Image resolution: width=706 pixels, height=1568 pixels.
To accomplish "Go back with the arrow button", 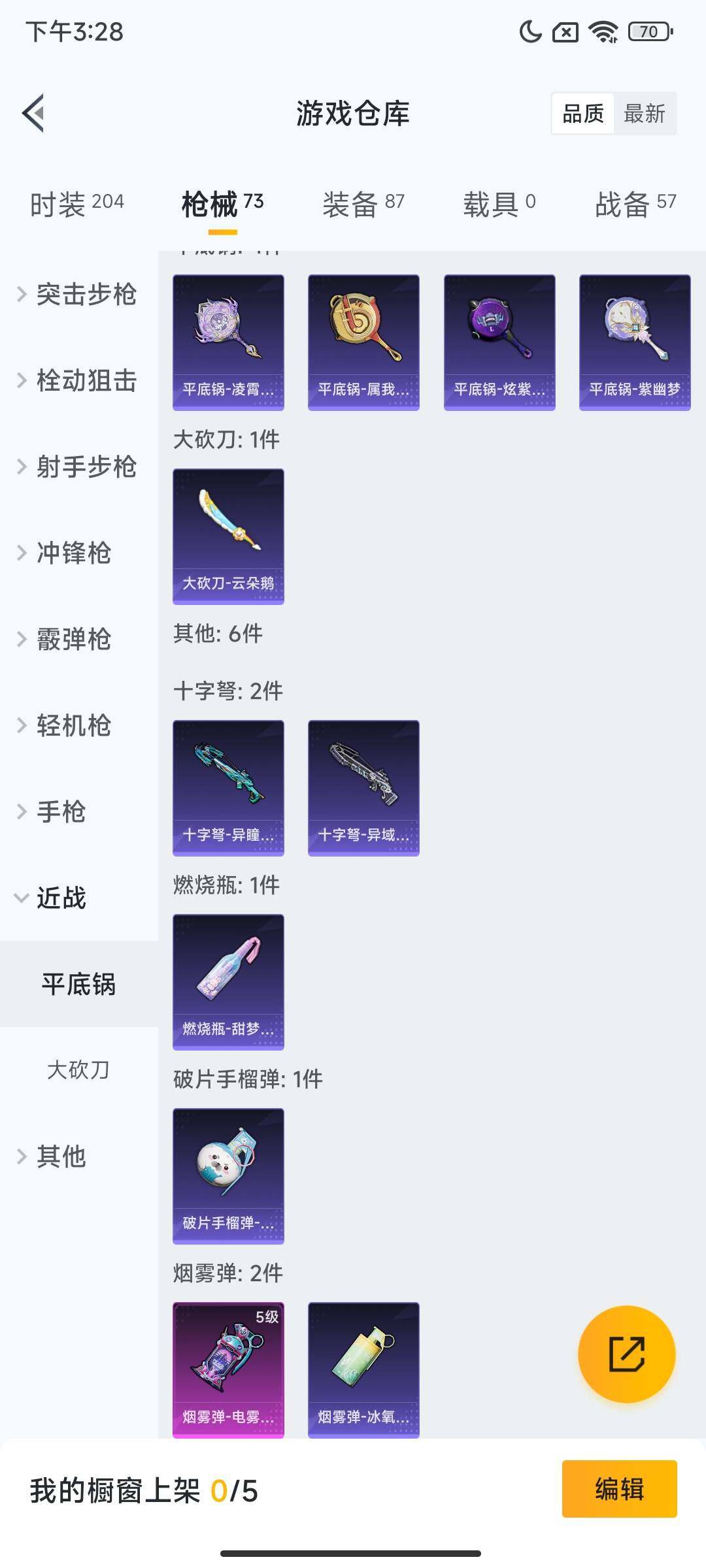I will (x=33, y=112).
